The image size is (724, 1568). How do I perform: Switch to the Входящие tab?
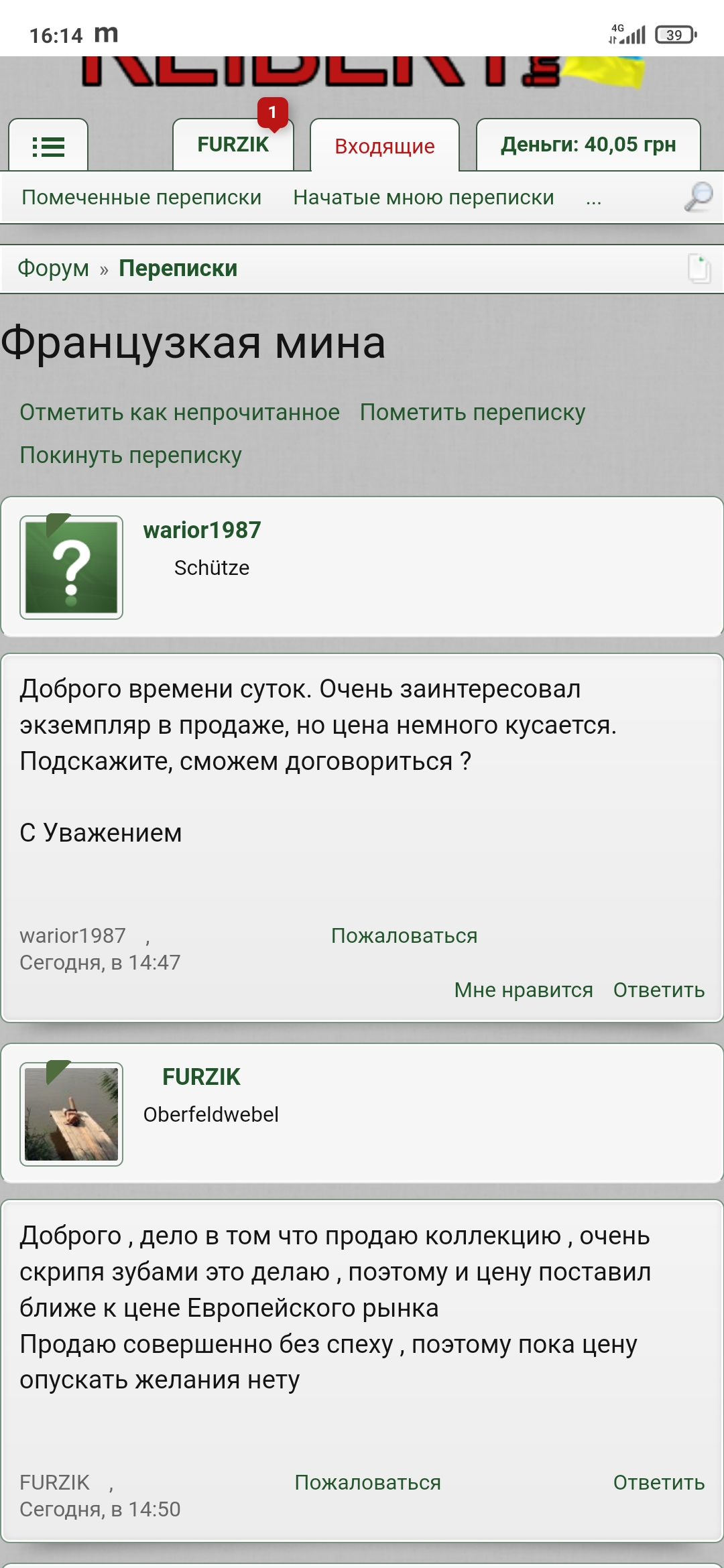coord(384,146)
